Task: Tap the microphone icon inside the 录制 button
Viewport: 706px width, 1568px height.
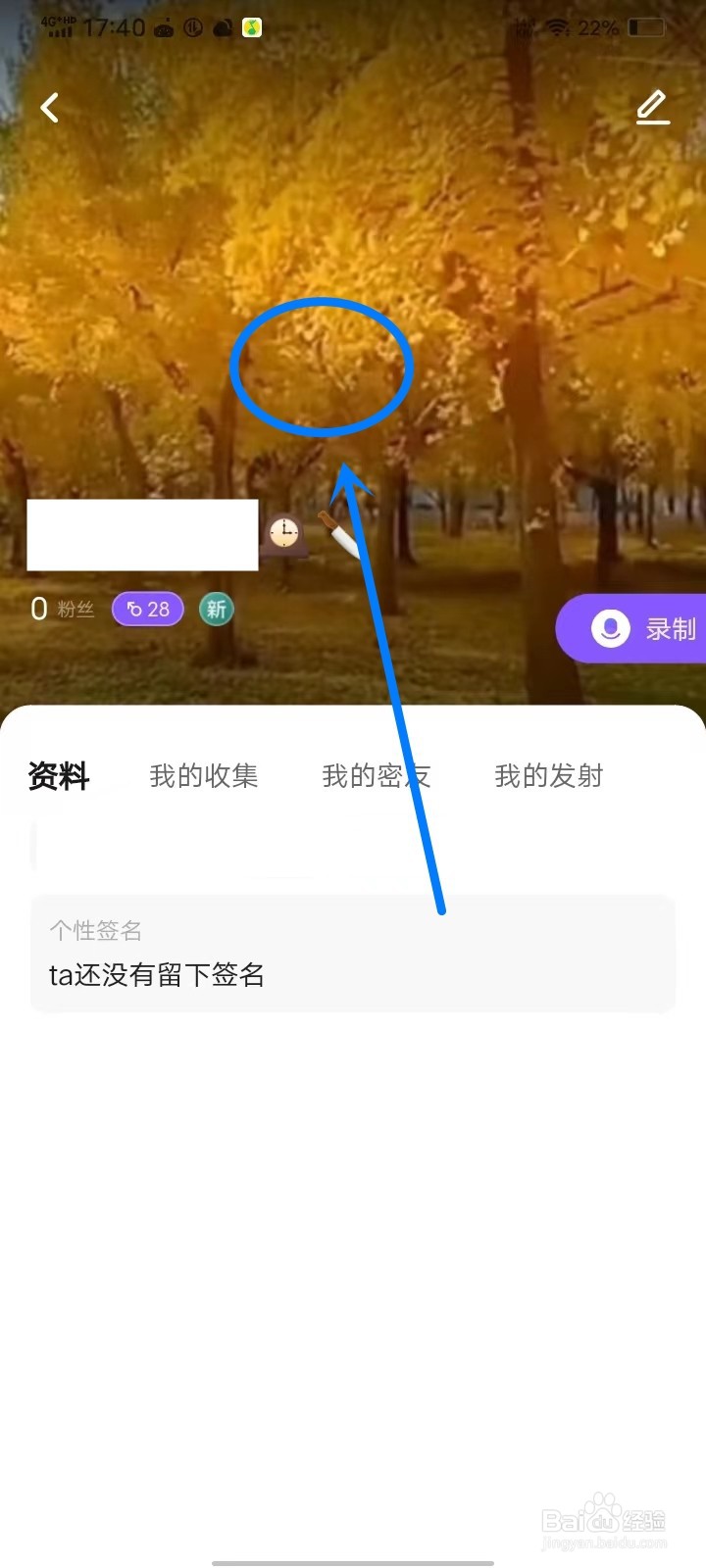Action: pyautogui.click(x=610, y=628)
